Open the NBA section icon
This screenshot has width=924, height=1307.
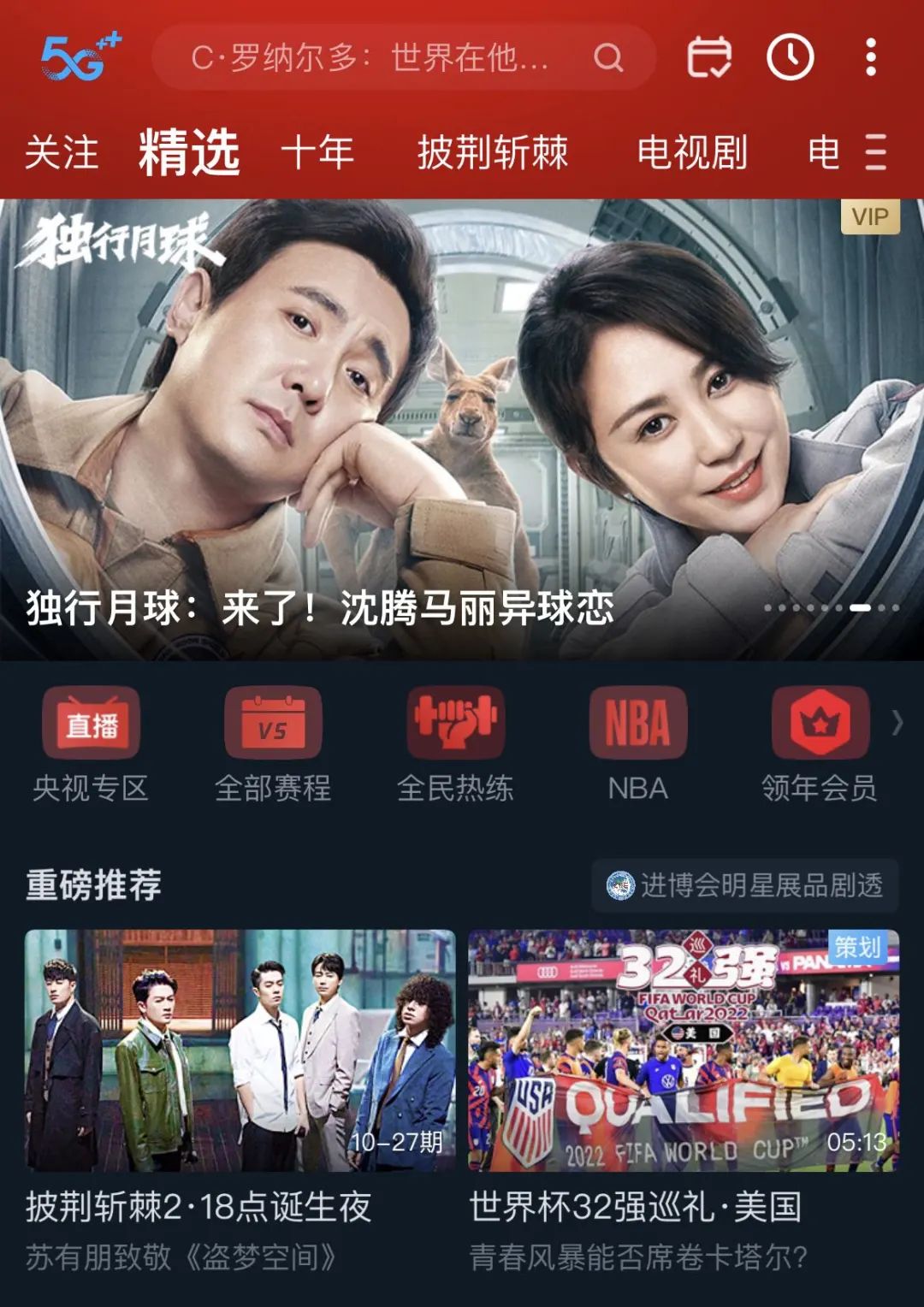pos(637,723)
